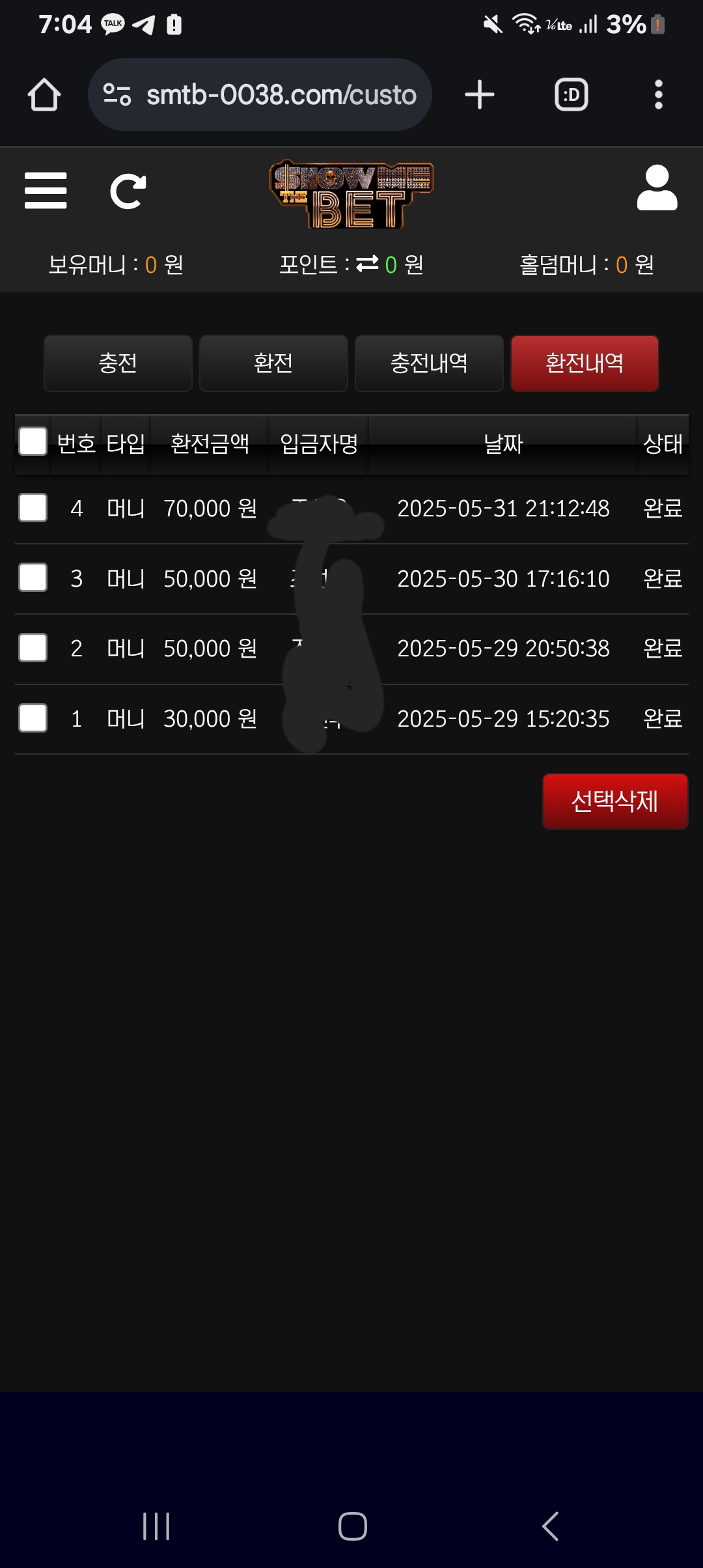Image resolution: width=703 pixels, height=1568 pixels.
Task: Open a new browser tab
Action: 480,95
